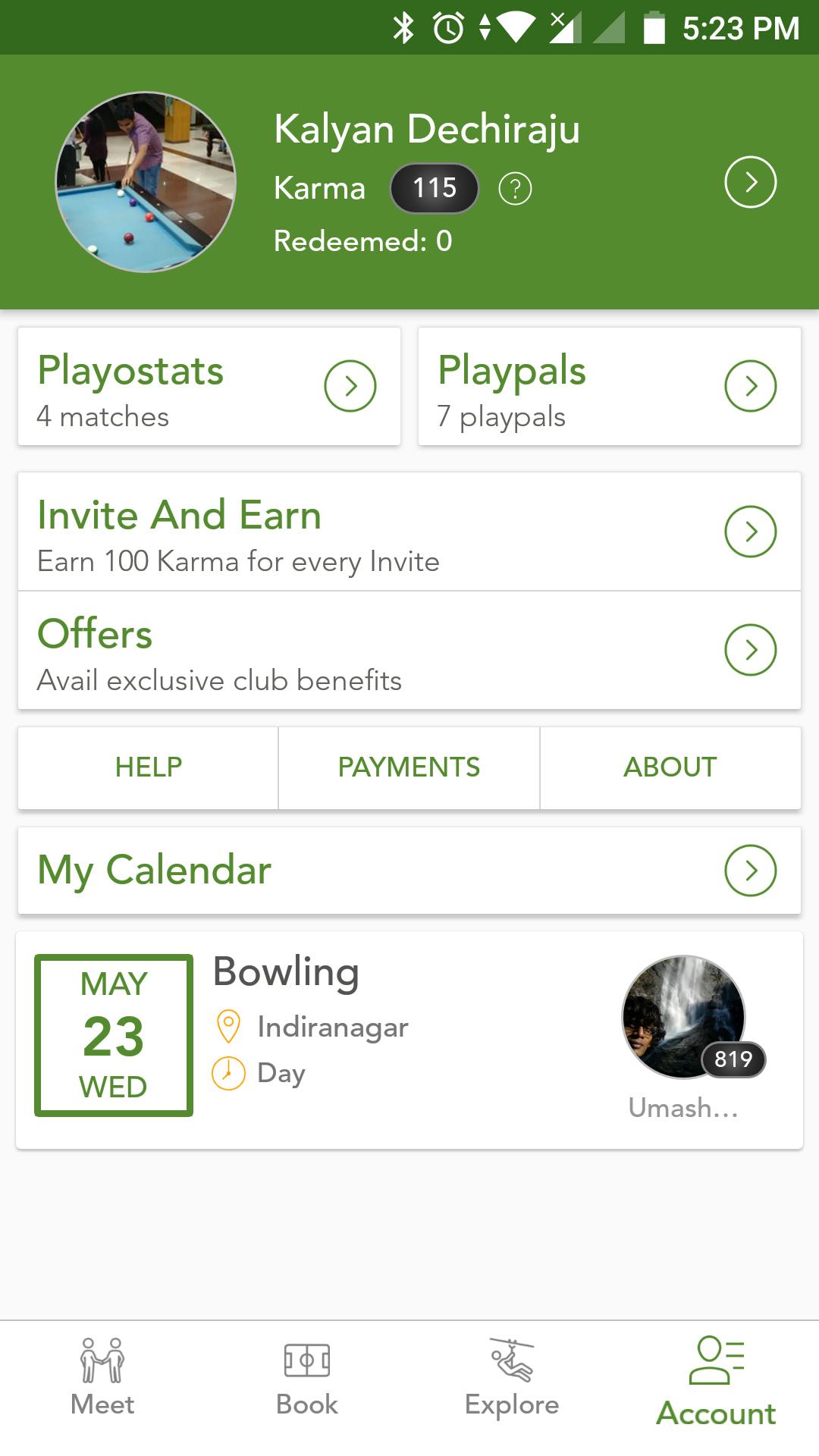Expand the Playostats chevron

pos(352,385)
